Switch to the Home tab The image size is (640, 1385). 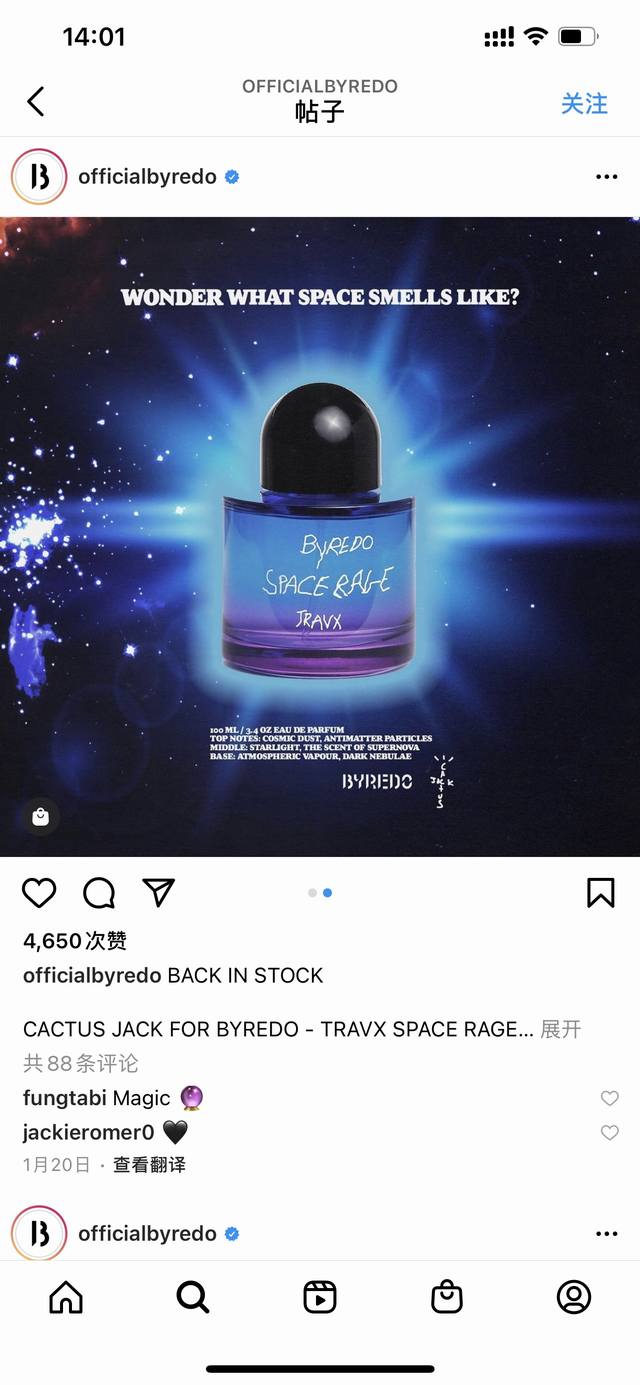click(66, 1297)
